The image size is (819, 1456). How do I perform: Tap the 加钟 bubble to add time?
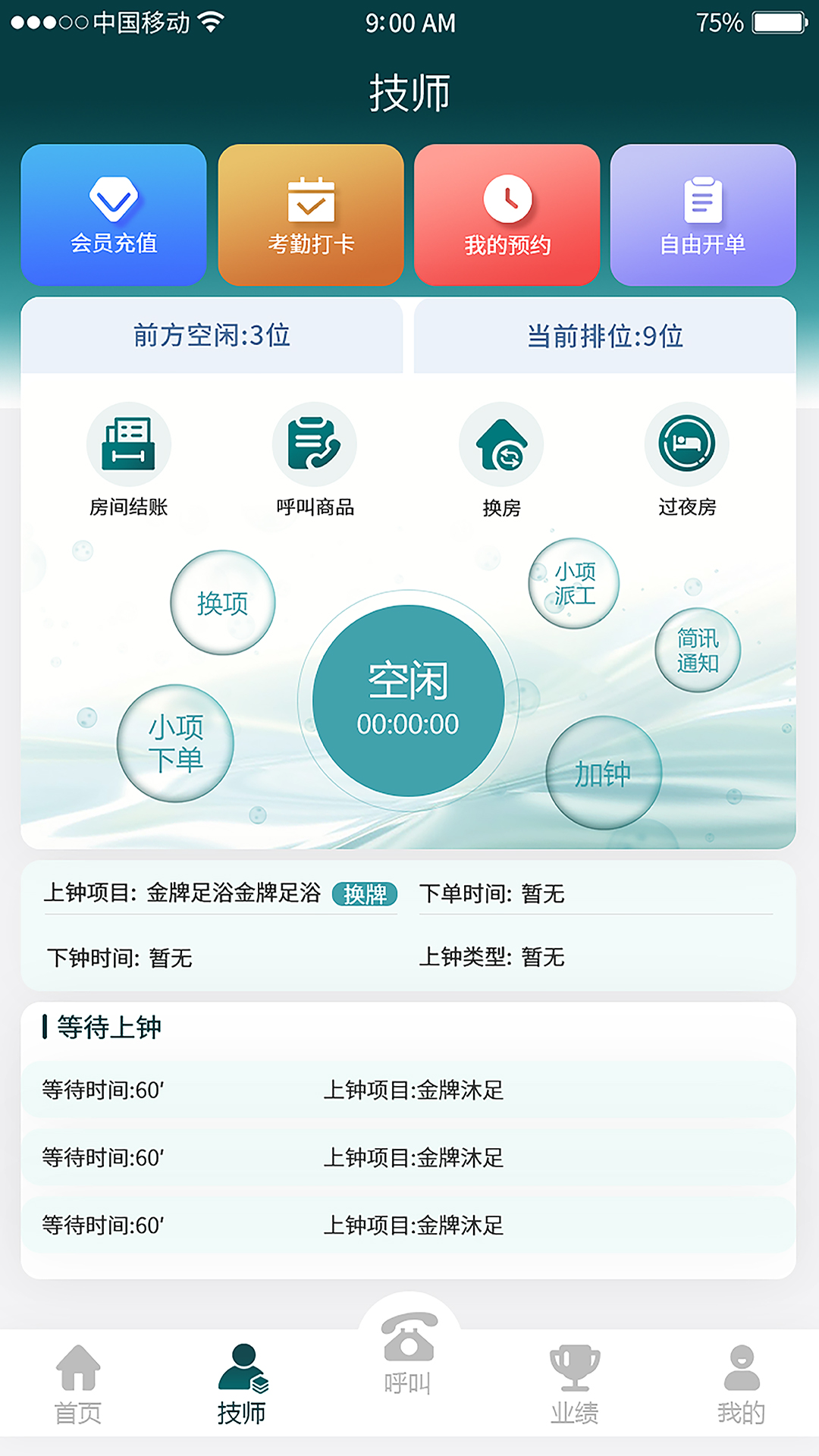tap(604, 773)
